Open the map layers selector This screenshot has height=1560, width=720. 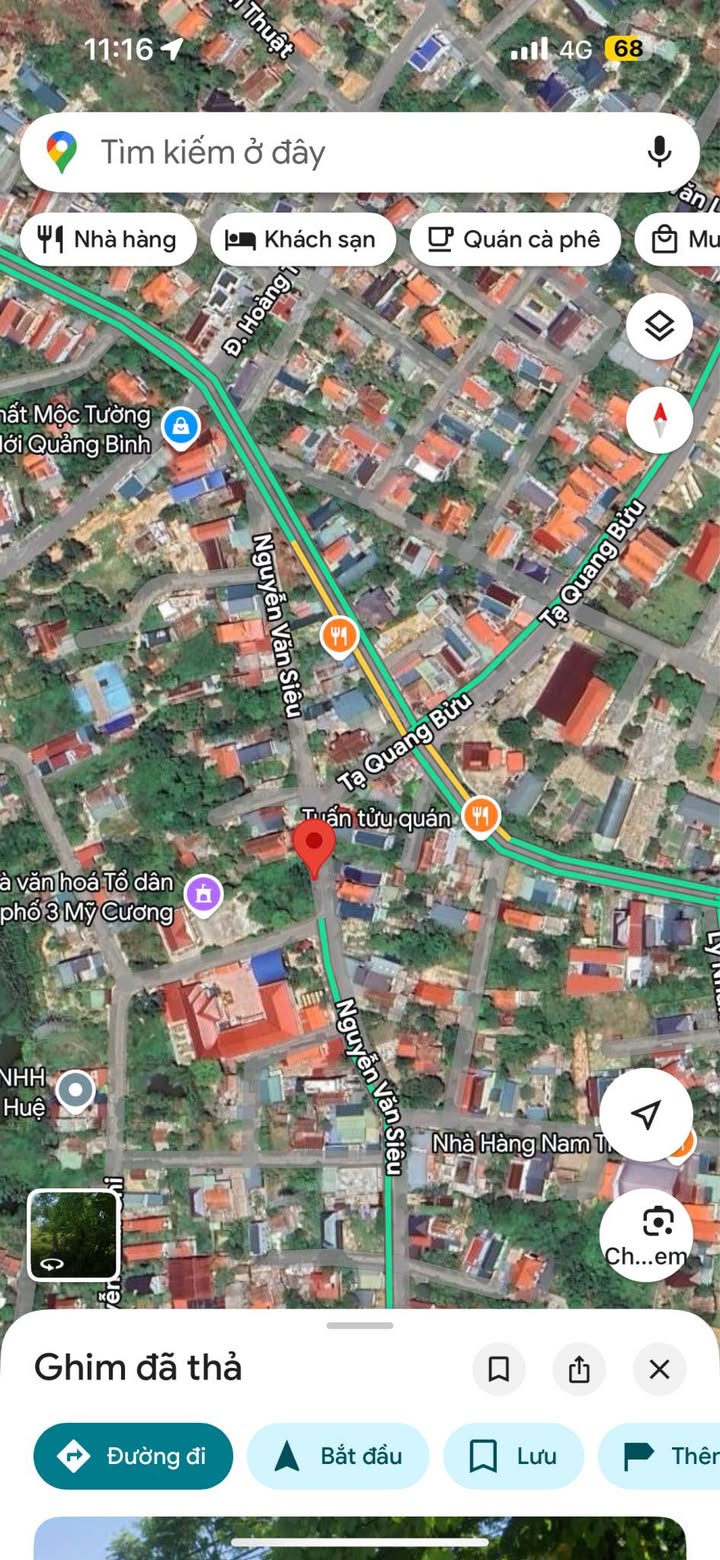659,326
